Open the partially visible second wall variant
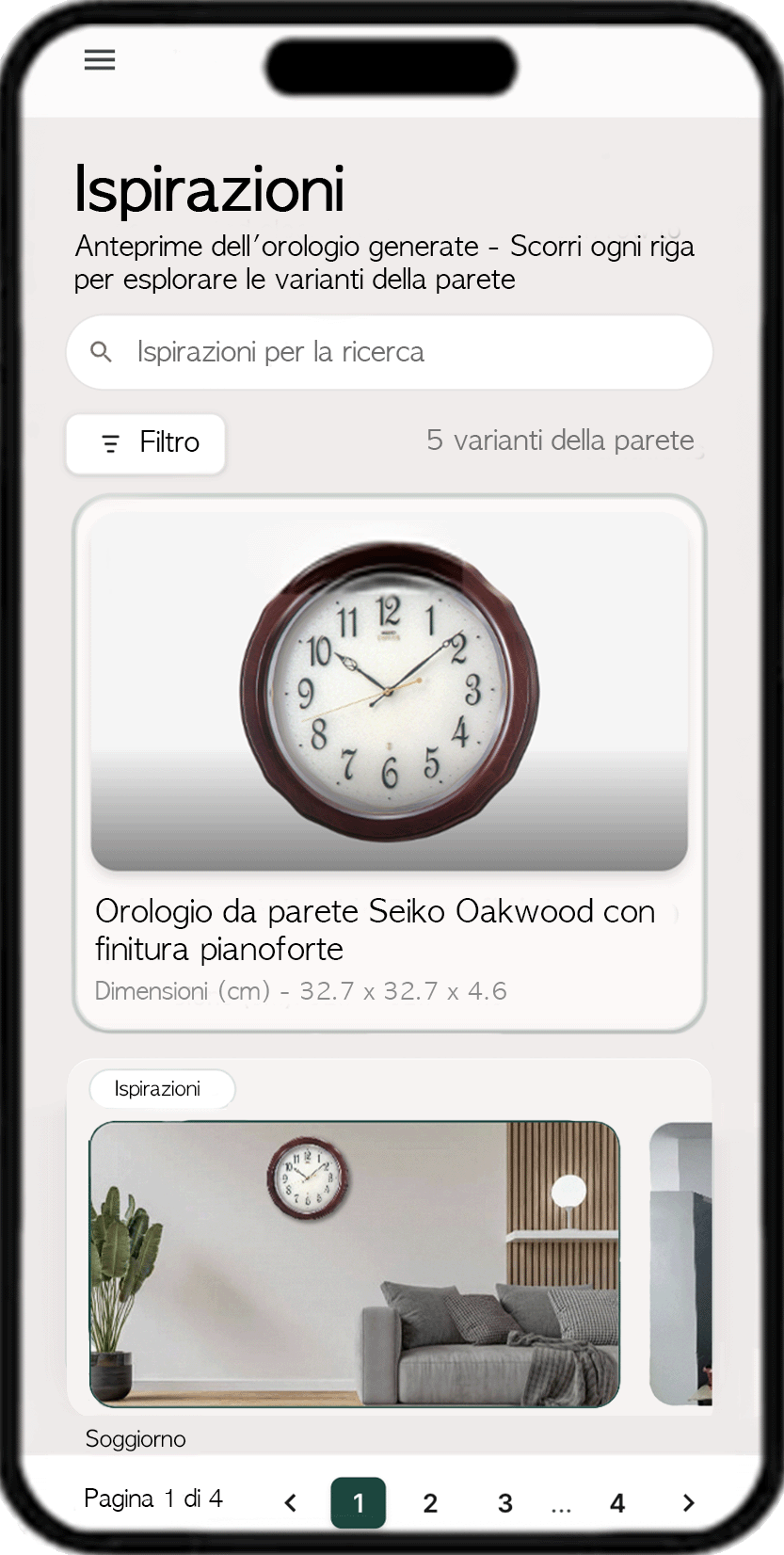 681,1263
